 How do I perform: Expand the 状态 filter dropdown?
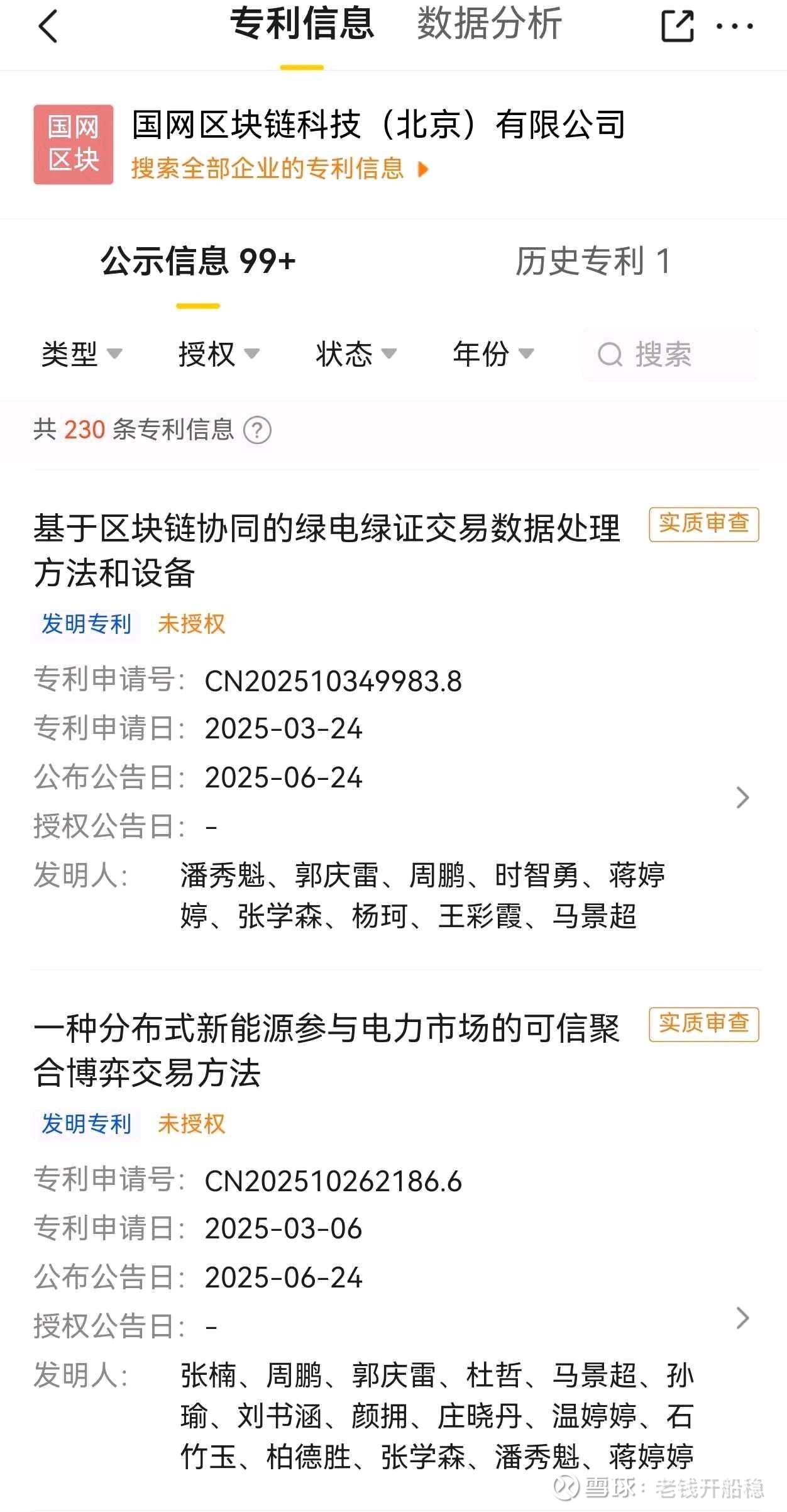[356, 354]
